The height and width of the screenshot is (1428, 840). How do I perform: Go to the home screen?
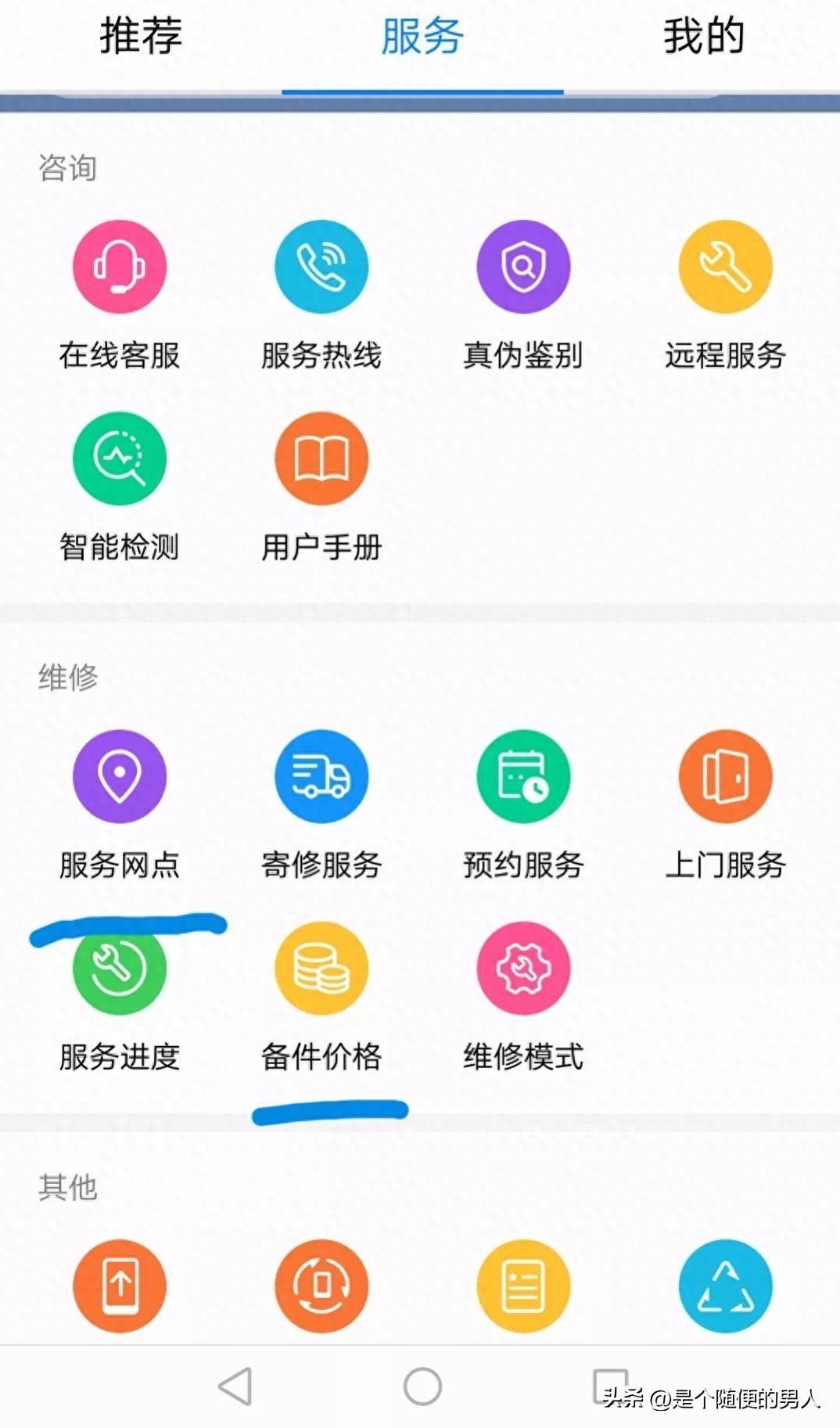click(422, 1387)
